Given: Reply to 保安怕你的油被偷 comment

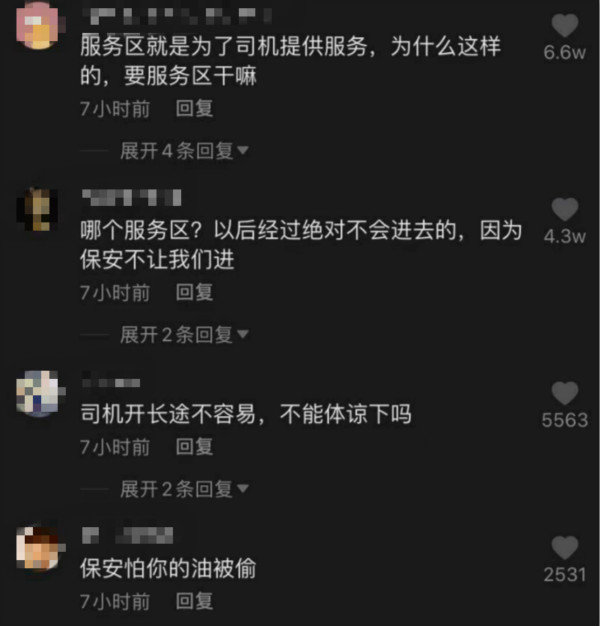Looking at the screenshot, I should coord(194,601).
